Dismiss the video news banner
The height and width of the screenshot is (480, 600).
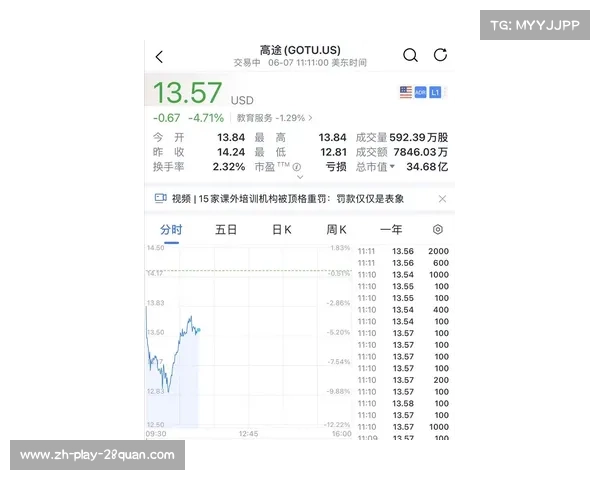point(442,199)
